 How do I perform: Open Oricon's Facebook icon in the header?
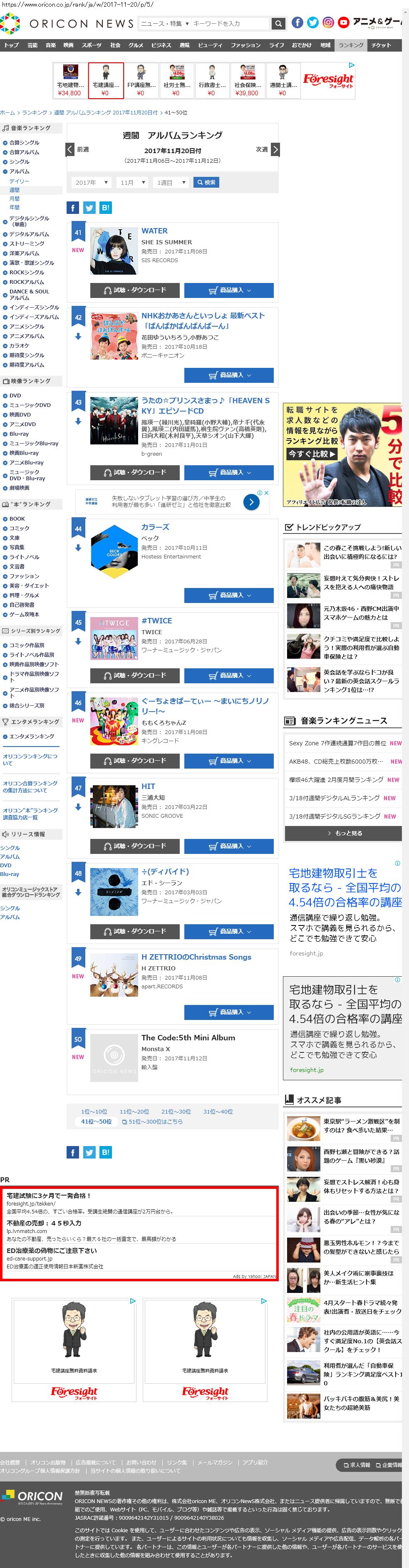pyautogui.click(x=297, y=22)
